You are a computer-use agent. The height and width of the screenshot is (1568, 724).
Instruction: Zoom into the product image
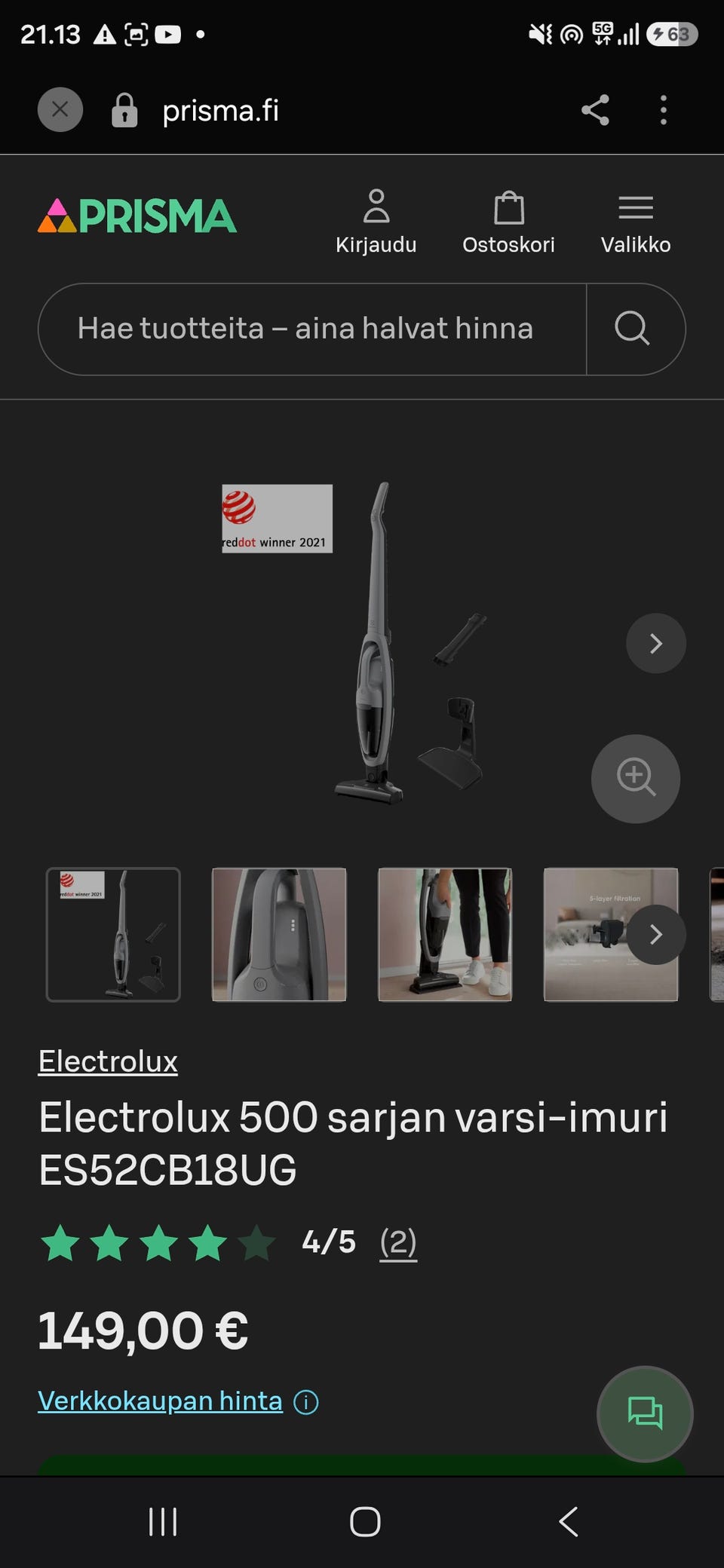tap(636, 779)
